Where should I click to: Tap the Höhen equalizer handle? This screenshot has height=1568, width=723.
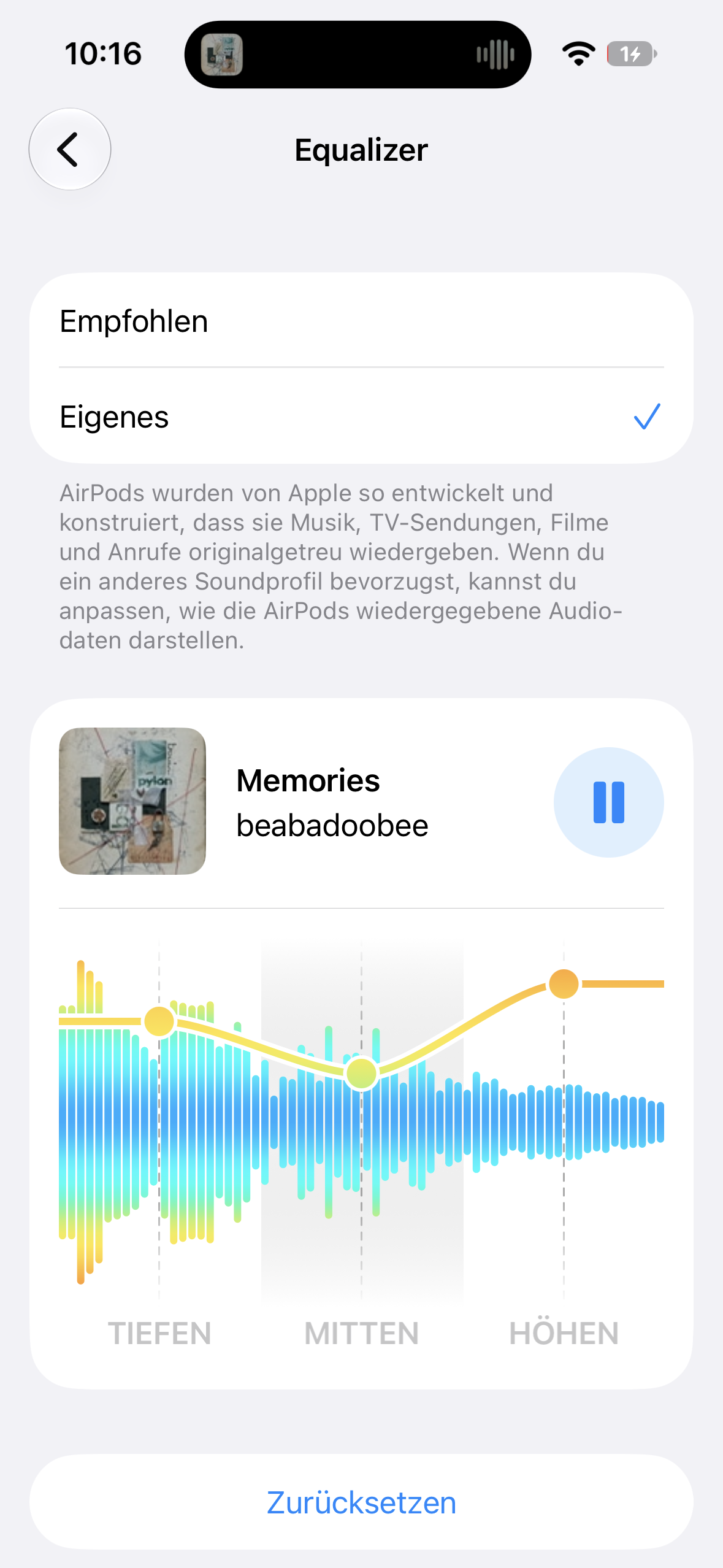click(x=564, y=984)
